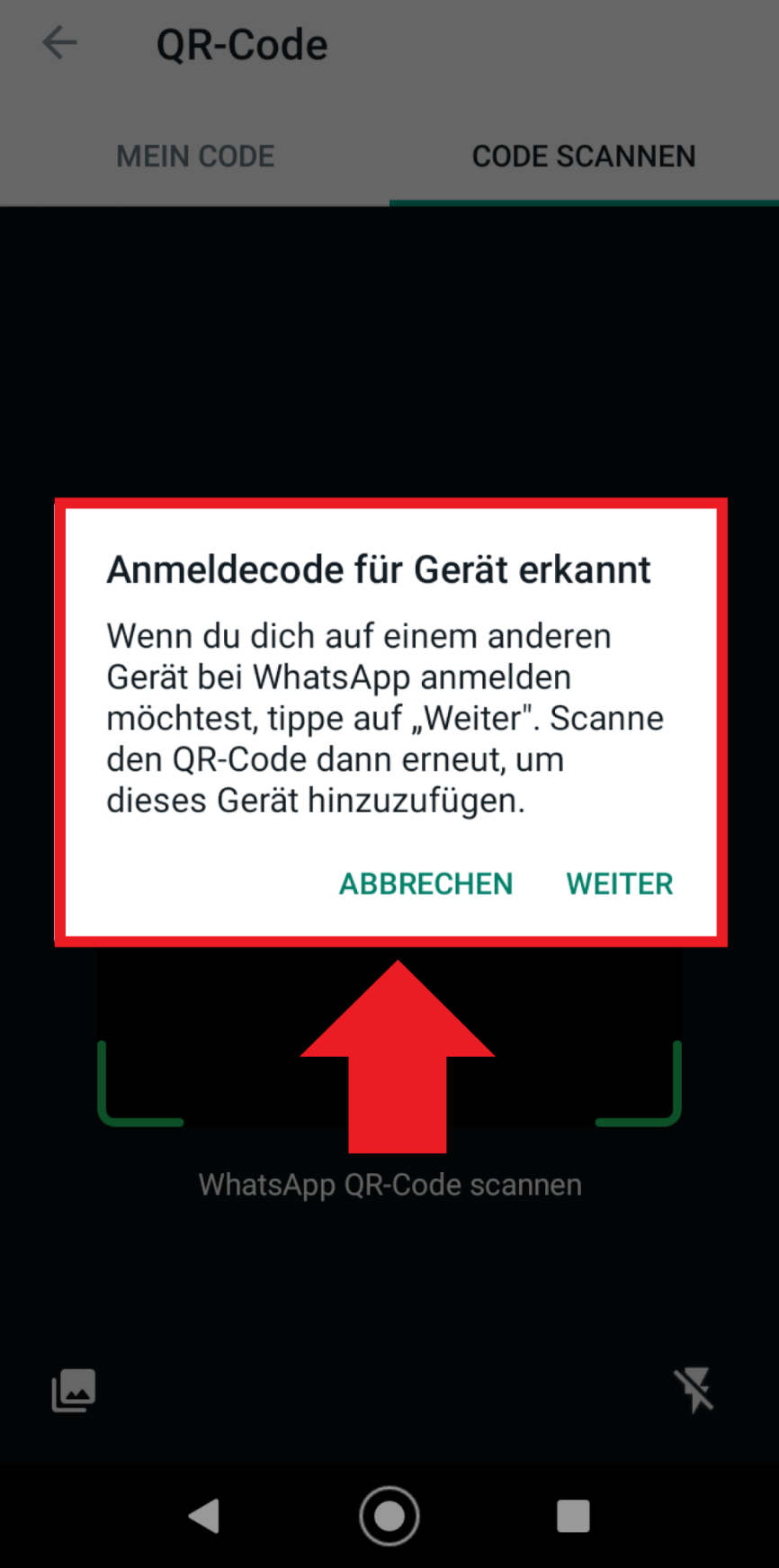Viewport: 779px width, 1568px height.
Task: Switch to the MEIN CODE tab
Action: pos(195,156)
